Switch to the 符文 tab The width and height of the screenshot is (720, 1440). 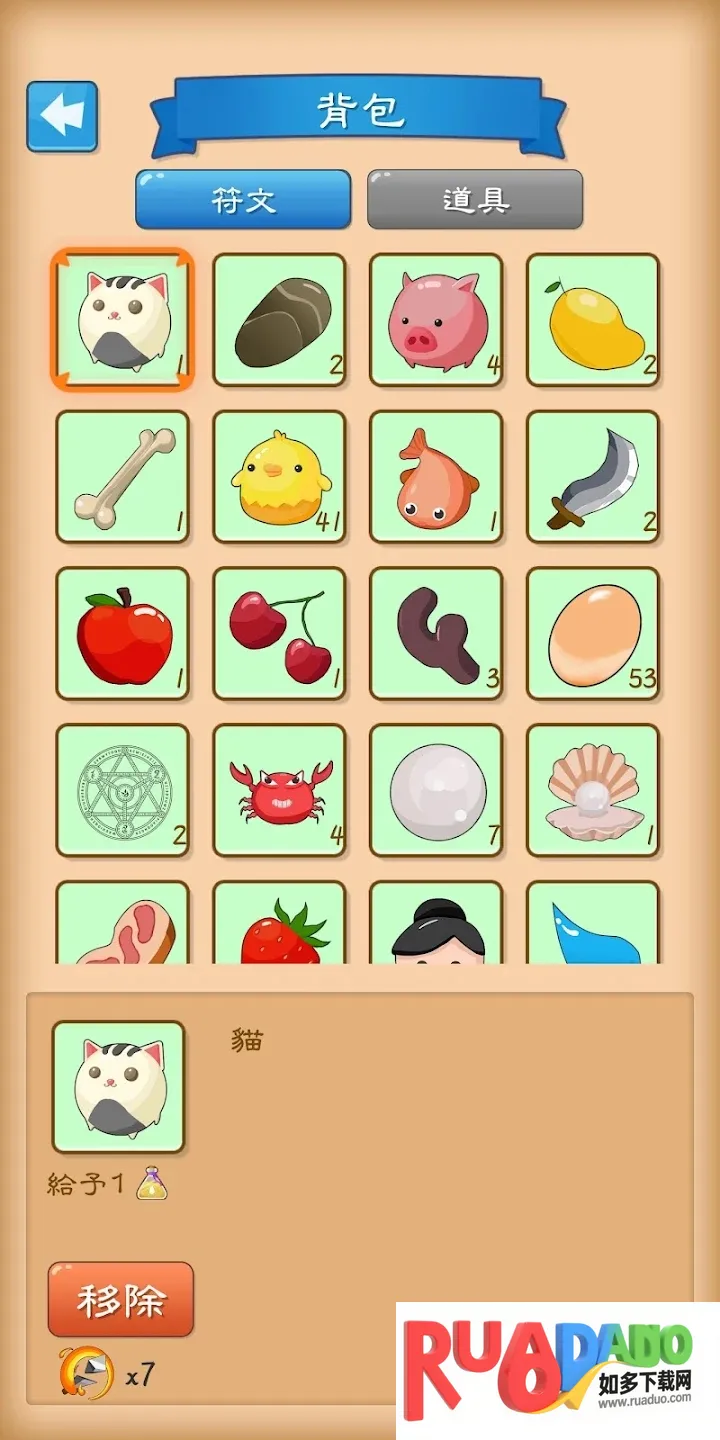pos(243,199)
